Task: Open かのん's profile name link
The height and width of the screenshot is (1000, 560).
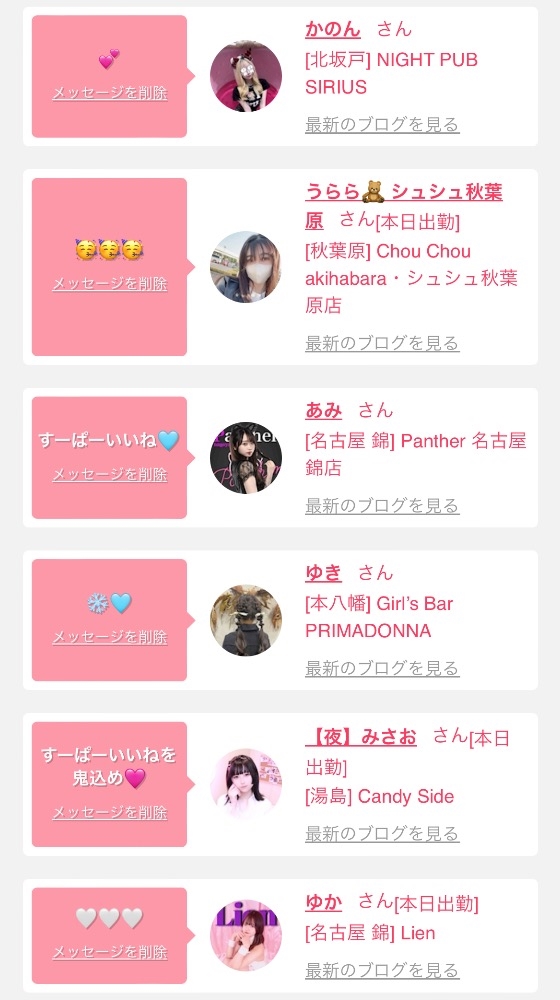Action: (x=332, y=29)
